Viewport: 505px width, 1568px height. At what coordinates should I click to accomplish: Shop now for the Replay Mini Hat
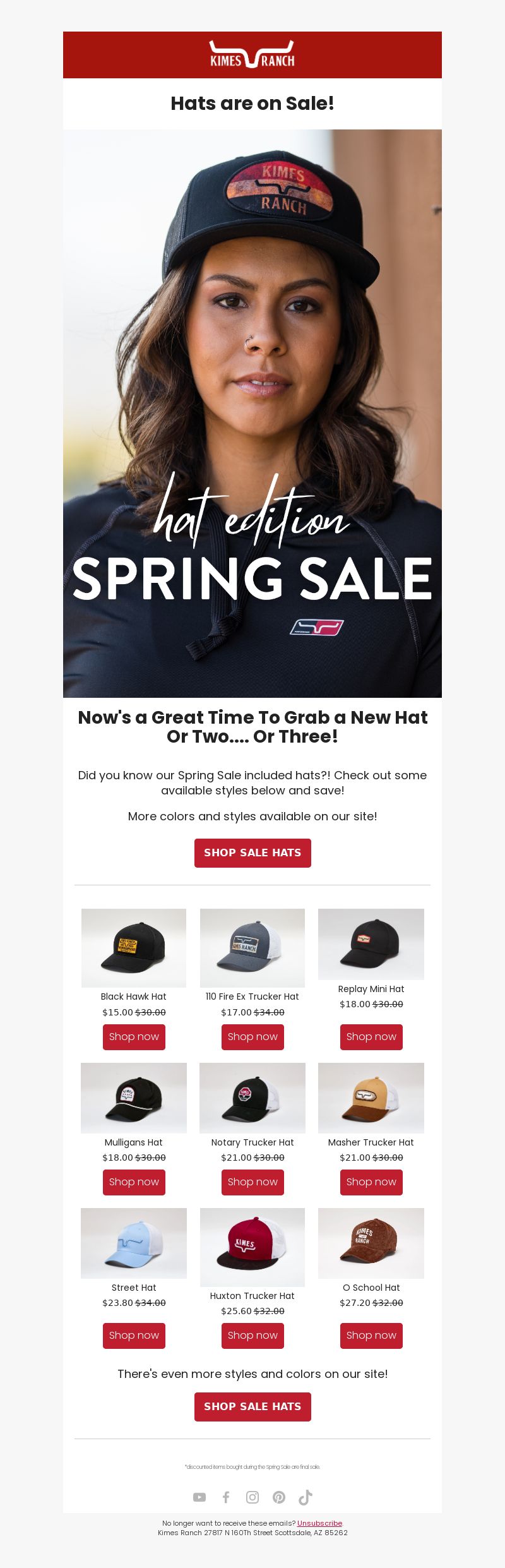click(x=371, y=1037)
